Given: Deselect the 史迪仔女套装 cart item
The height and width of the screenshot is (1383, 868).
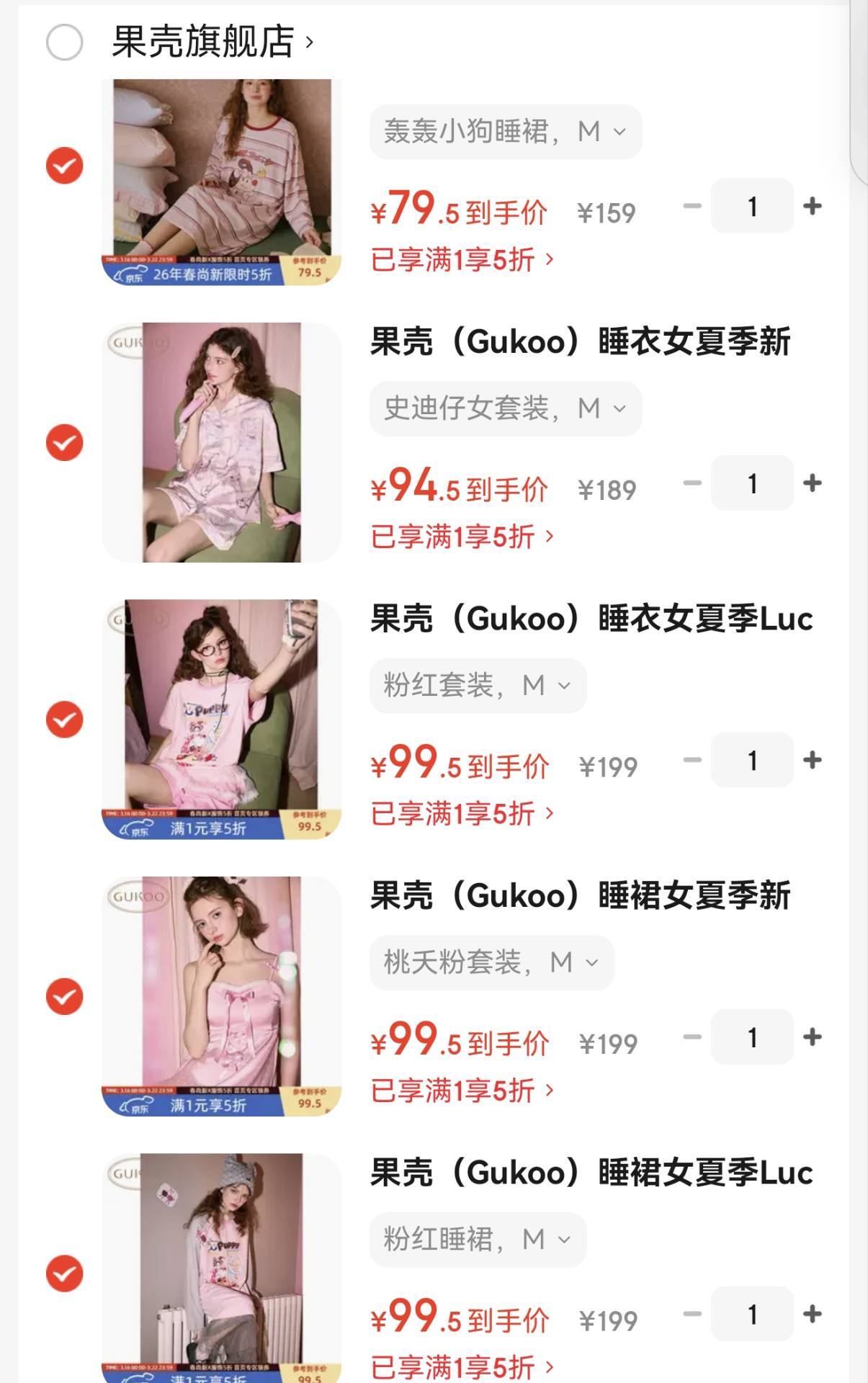Looking at the screenshot, I should (x=64, y=442).
